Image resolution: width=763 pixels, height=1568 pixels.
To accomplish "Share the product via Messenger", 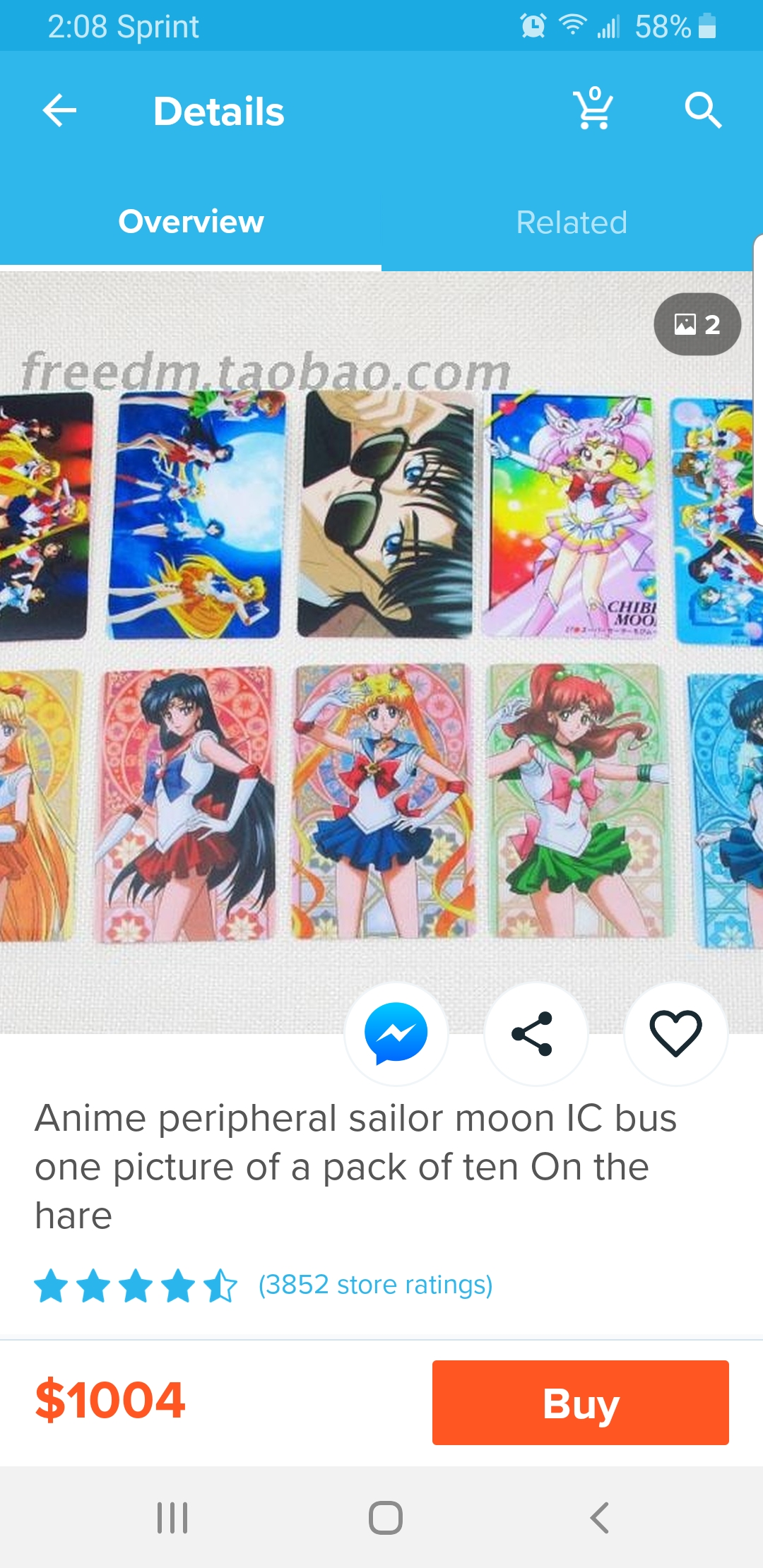I will click(x=396, y=1033).
